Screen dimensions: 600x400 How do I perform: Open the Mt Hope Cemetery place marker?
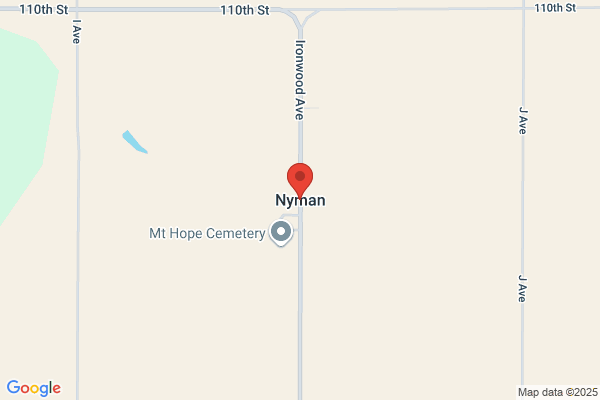tap(281, 233)
